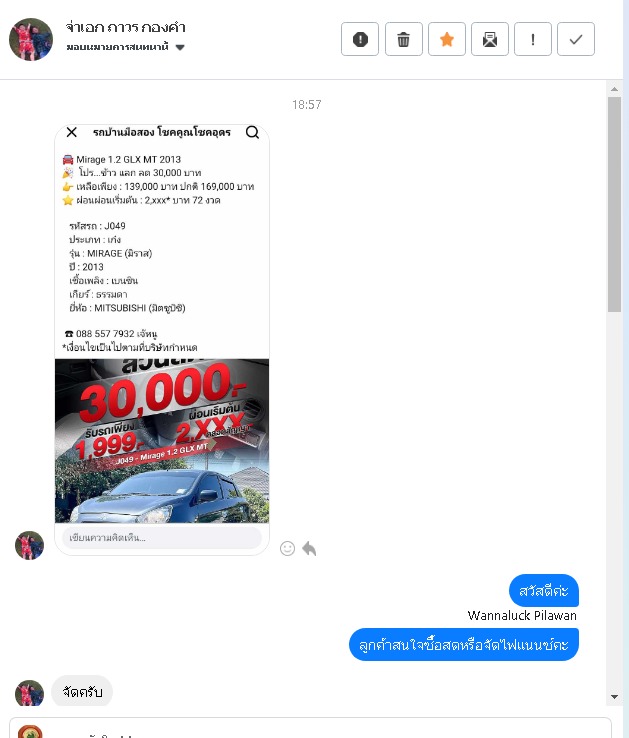The height and width of the screenshot is (738, 629).
Task: Mark this conversation as spam
Action: [x=360, y=39]
